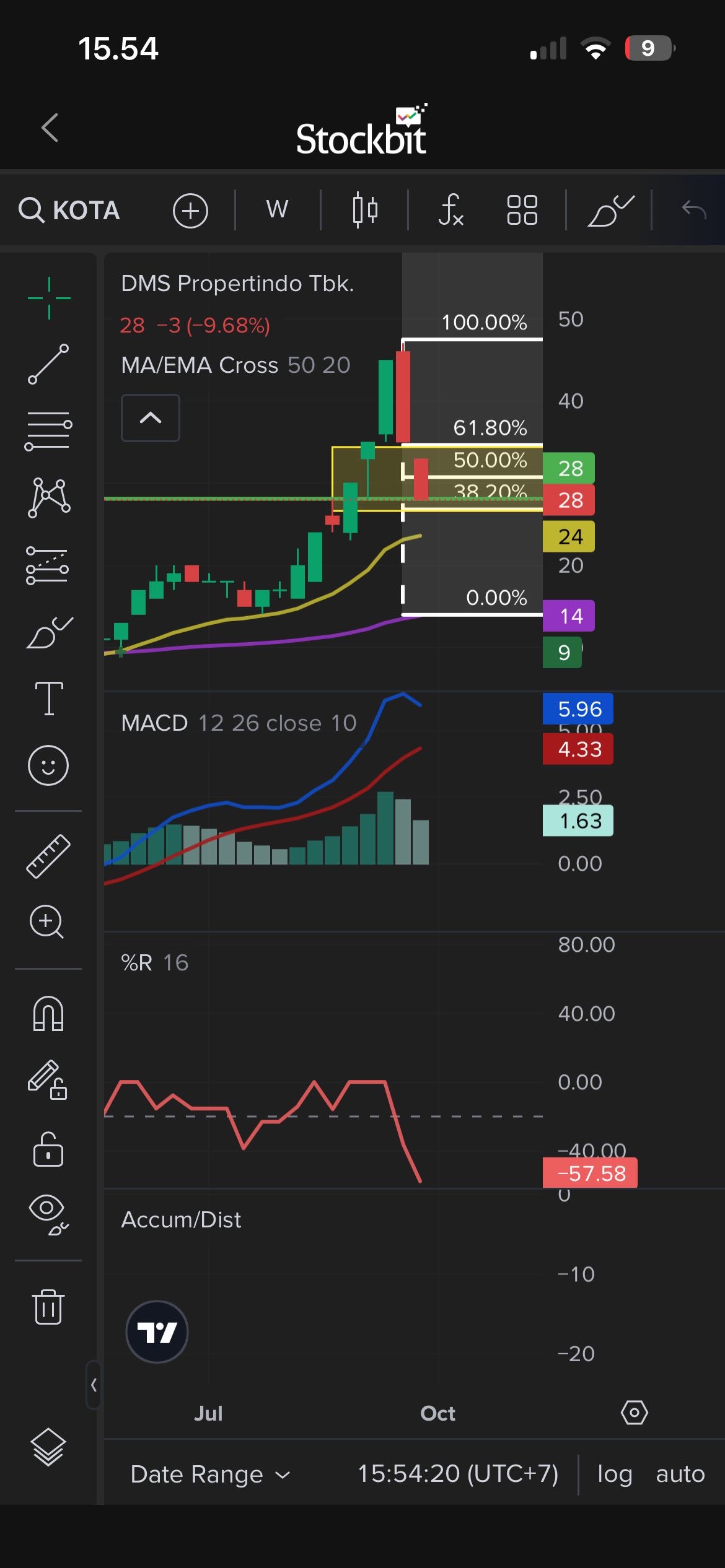The width and height of the screenshot is (725, 1568).
Task: Open the Date Range dropdown
Action: [210, 1474]
